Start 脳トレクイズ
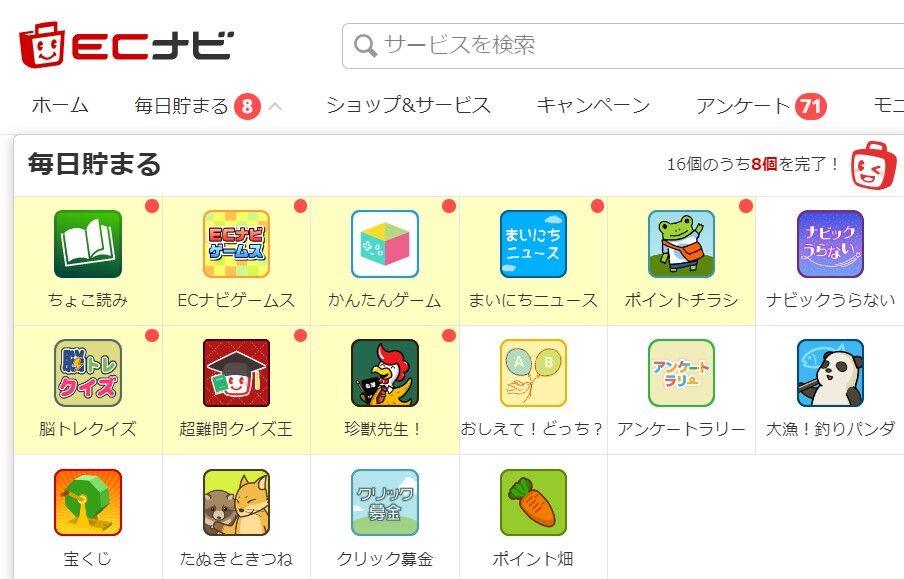 click(x=88, y=390)
